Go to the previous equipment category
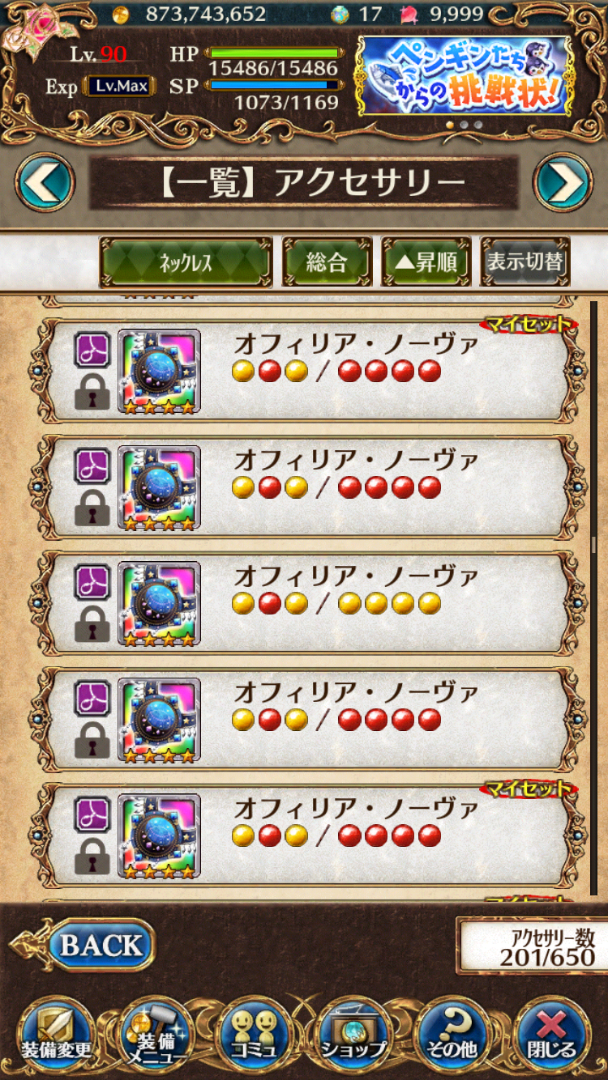Screen dimensions: 608x1080 coord(44,183)
